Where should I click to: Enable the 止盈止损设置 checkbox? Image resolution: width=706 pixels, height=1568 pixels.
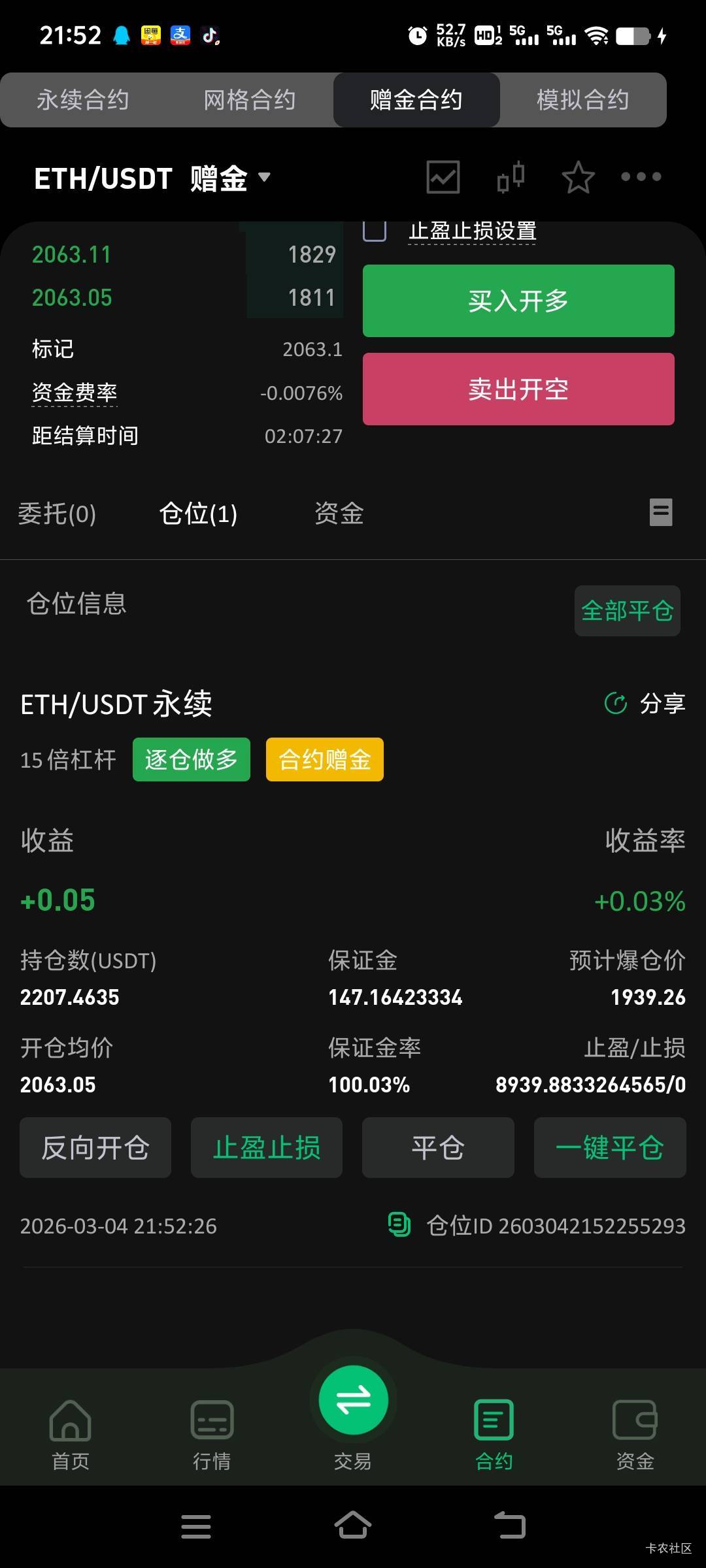(375, 231)
